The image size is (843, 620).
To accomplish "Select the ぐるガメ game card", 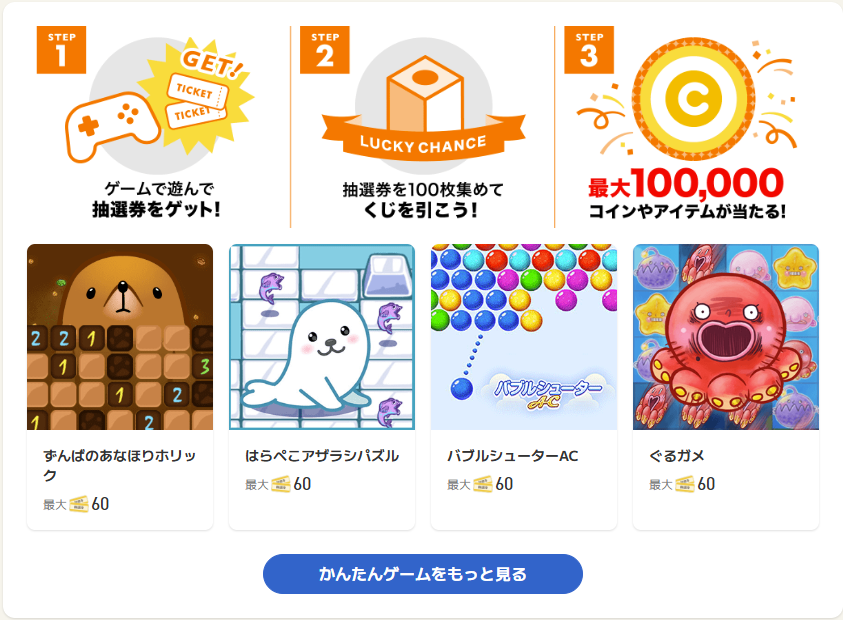I will coord(726,386).
